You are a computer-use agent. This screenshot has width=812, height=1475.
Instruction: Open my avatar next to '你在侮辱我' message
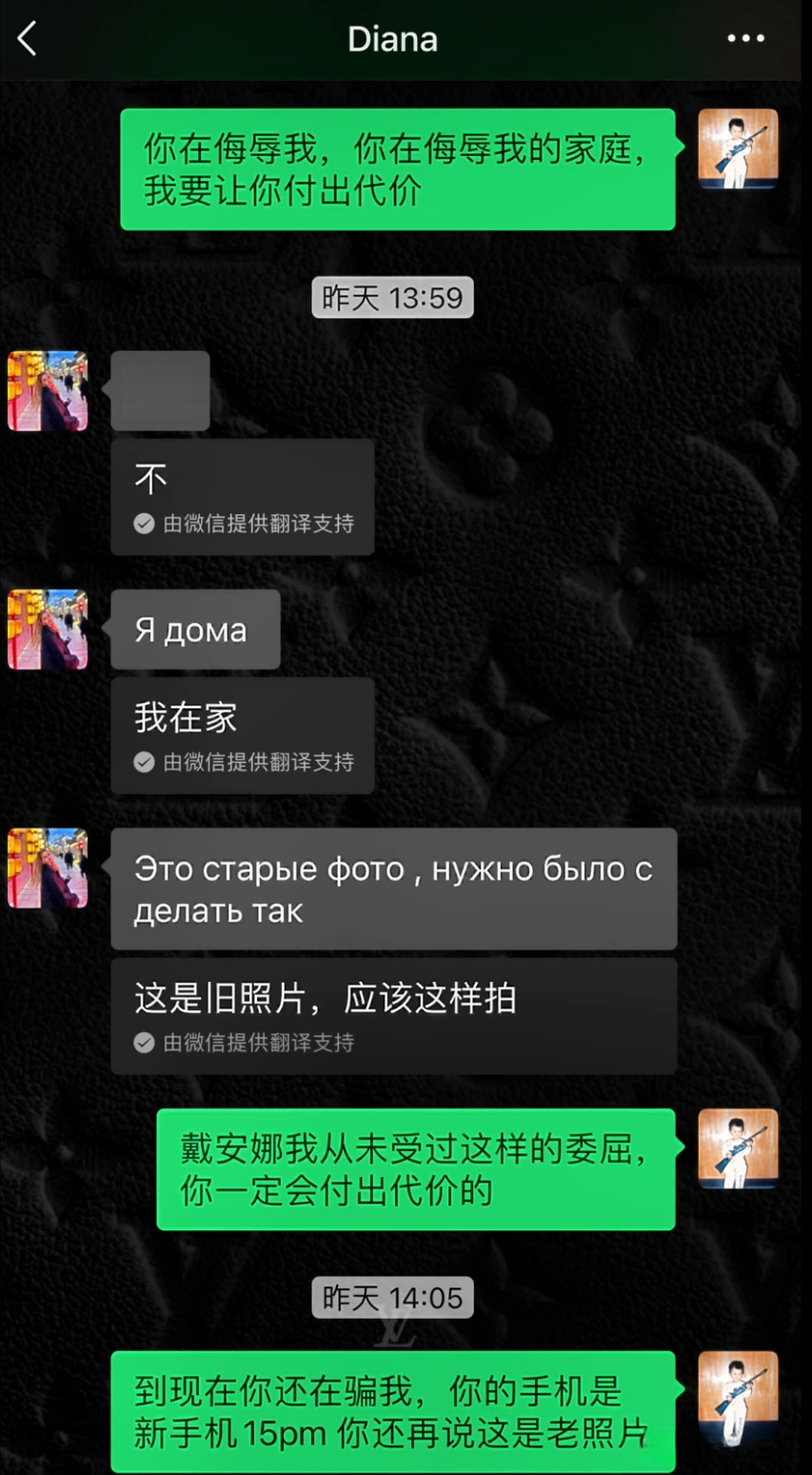click(738, 148)
